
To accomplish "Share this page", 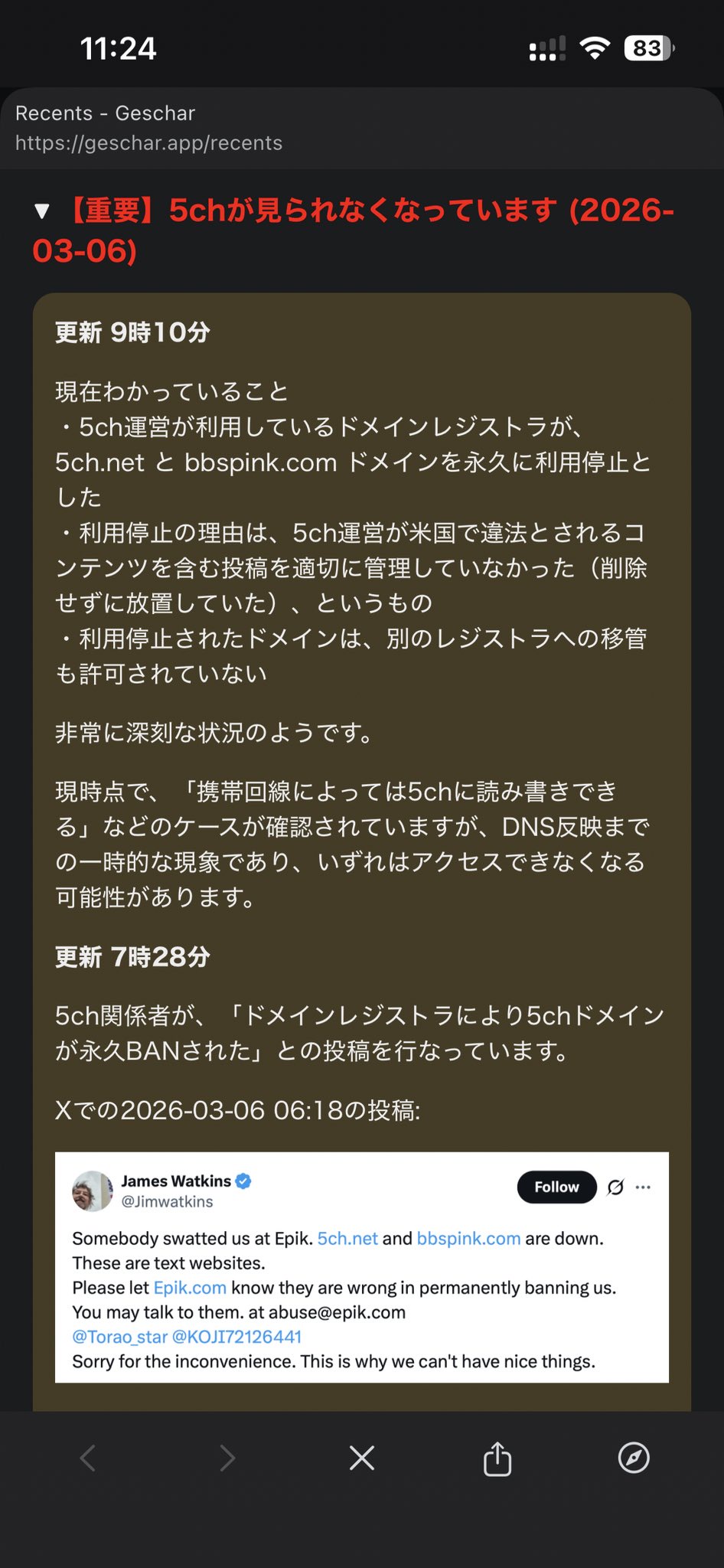I will [497, 1458].
